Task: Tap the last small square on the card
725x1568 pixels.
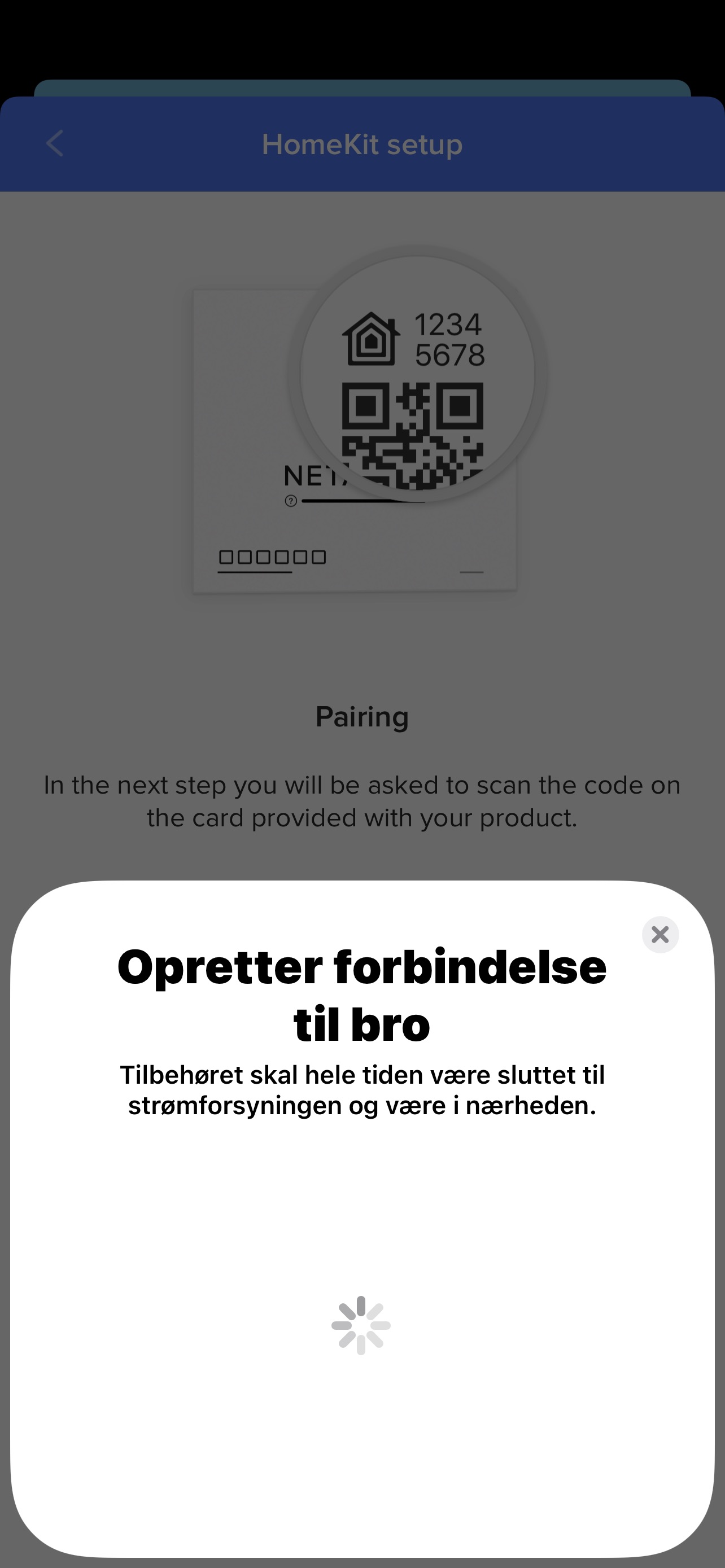Action: [x=318, y=557]
